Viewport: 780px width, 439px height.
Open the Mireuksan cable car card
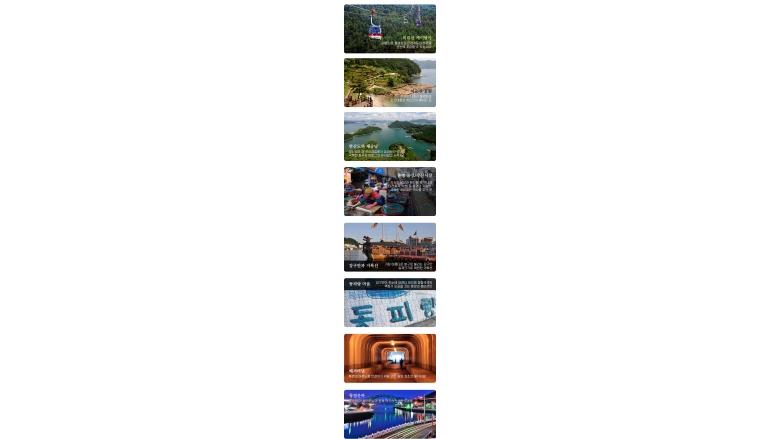389,28
